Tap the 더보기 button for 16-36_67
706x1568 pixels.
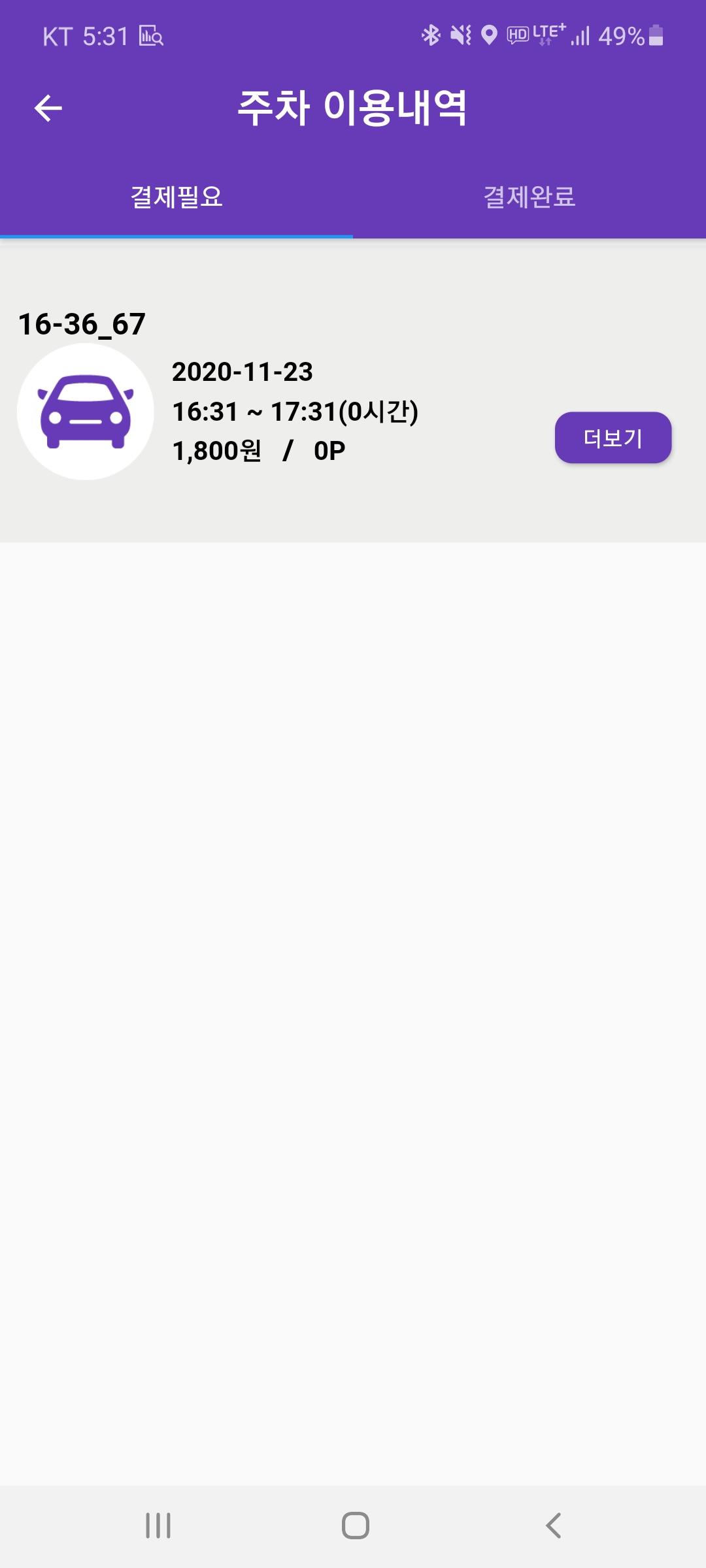coord(613,438)
